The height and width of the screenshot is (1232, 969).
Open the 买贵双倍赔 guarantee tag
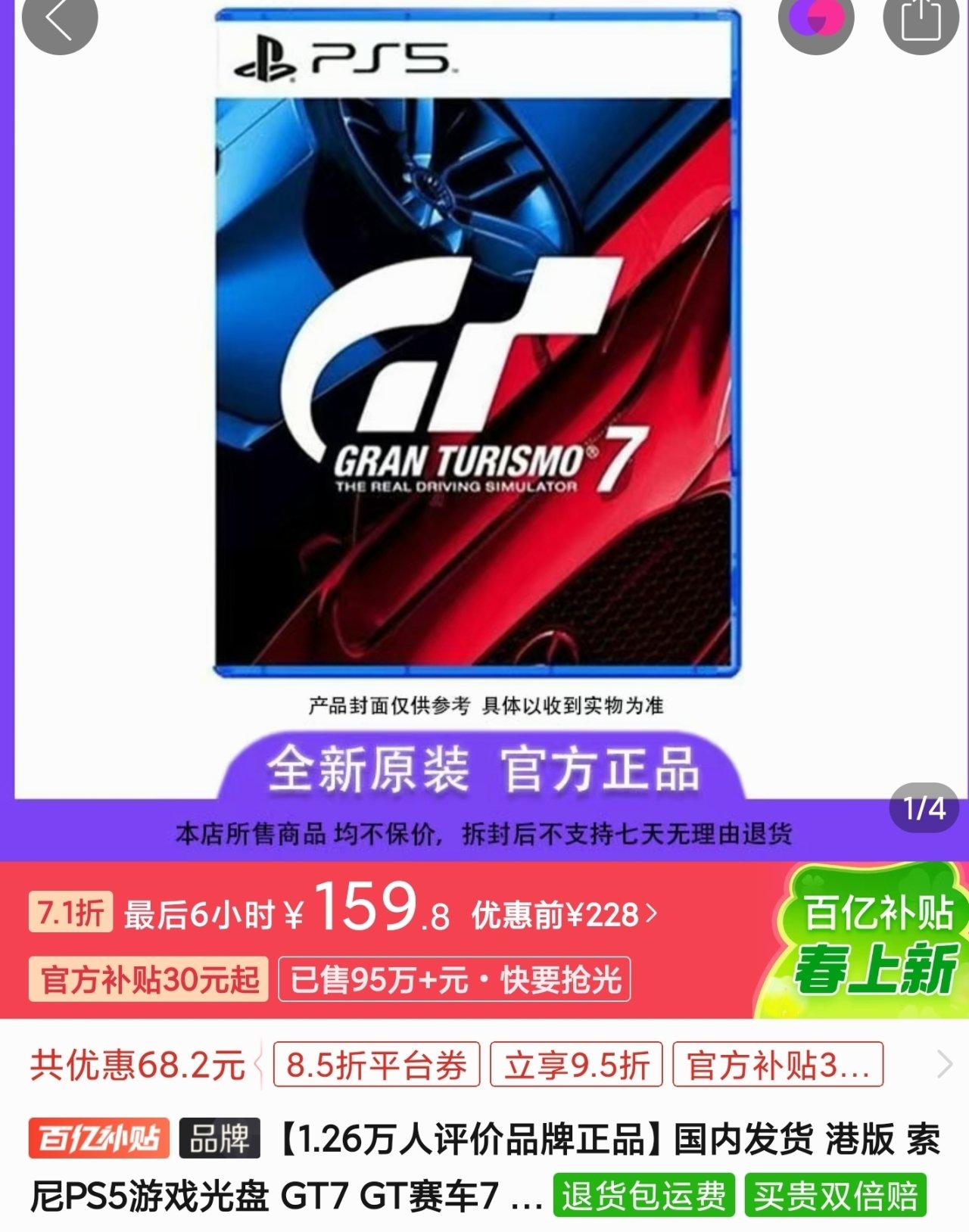coord(835,1196)
